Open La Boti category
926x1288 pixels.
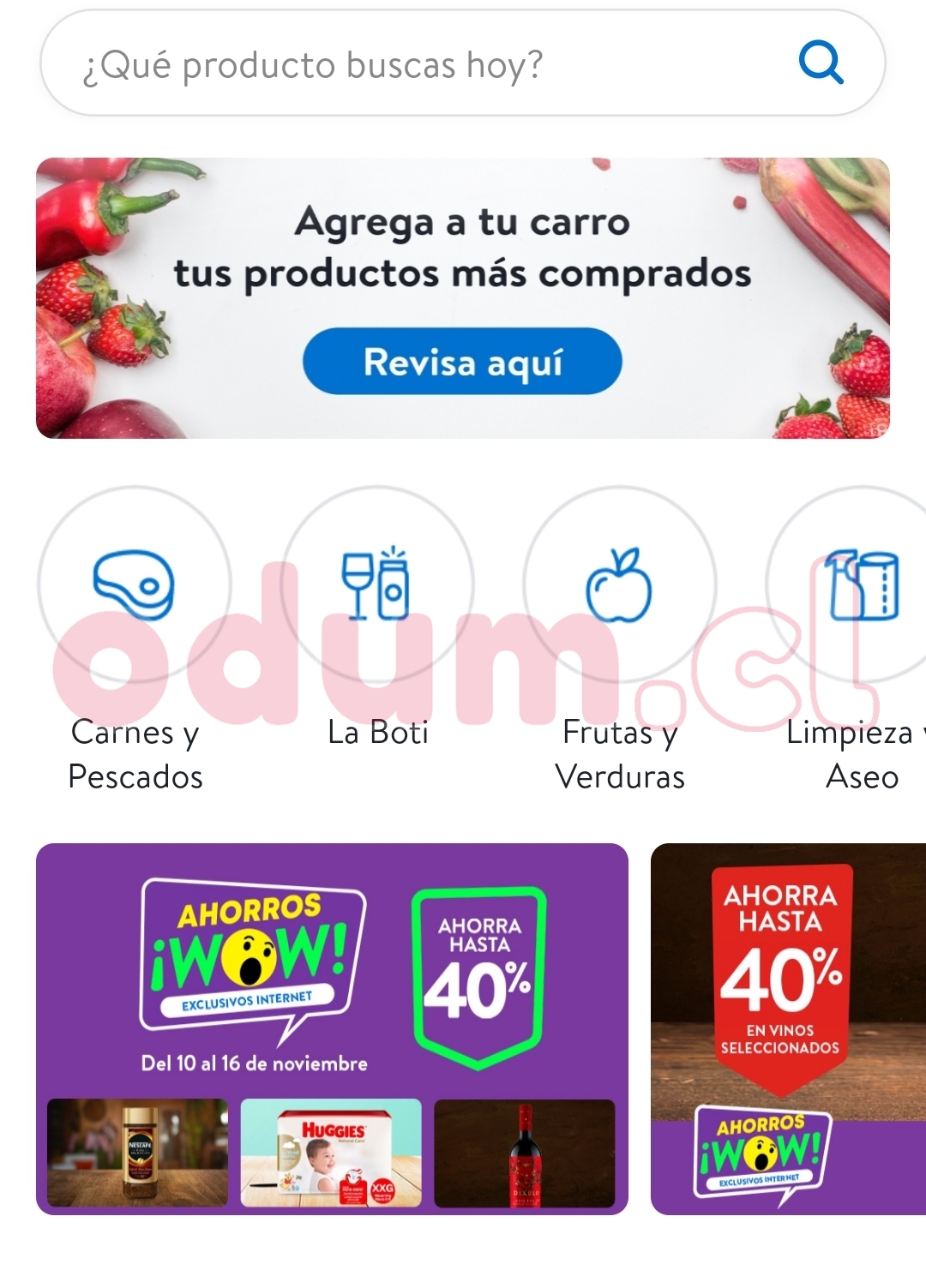pos(377,585)
